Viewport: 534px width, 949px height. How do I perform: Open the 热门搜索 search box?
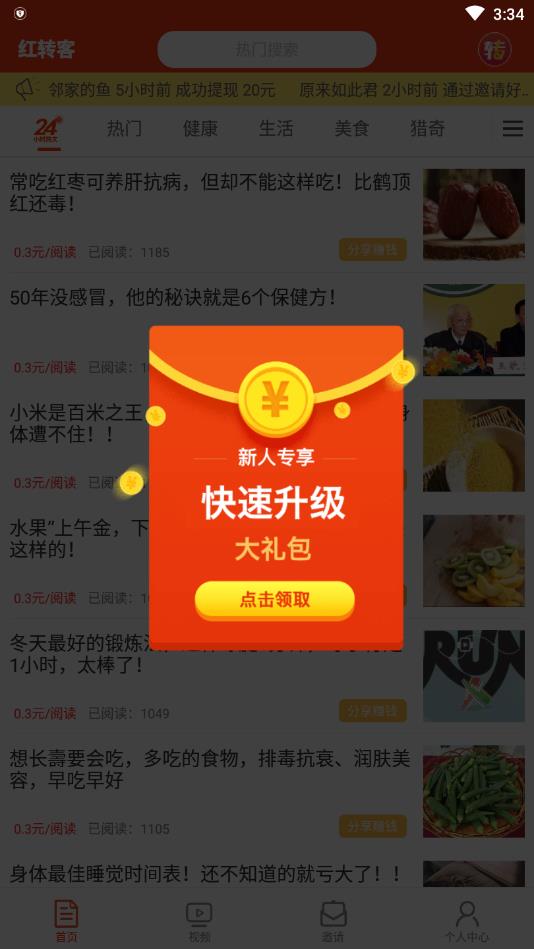(267, 50)
